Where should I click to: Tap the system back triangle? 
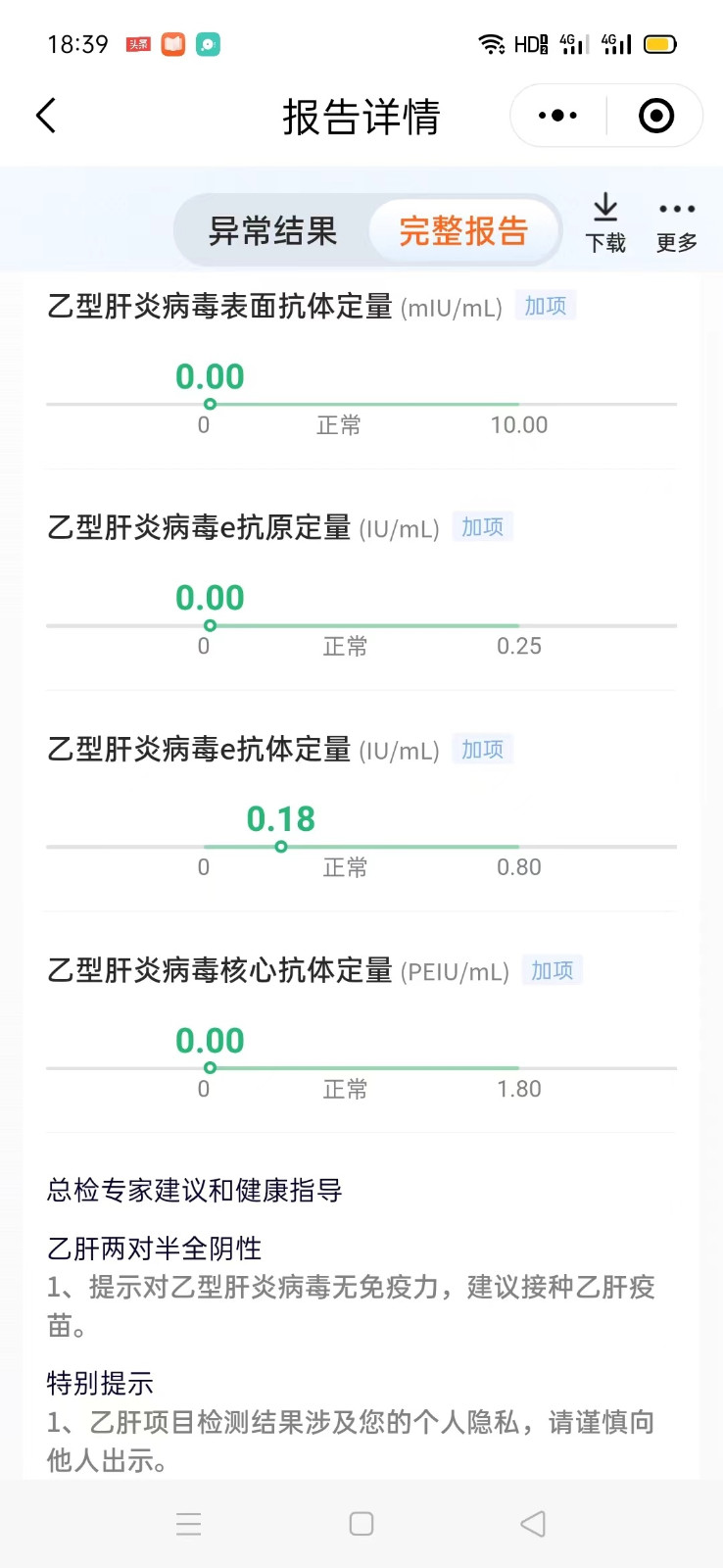[533, 1524]
